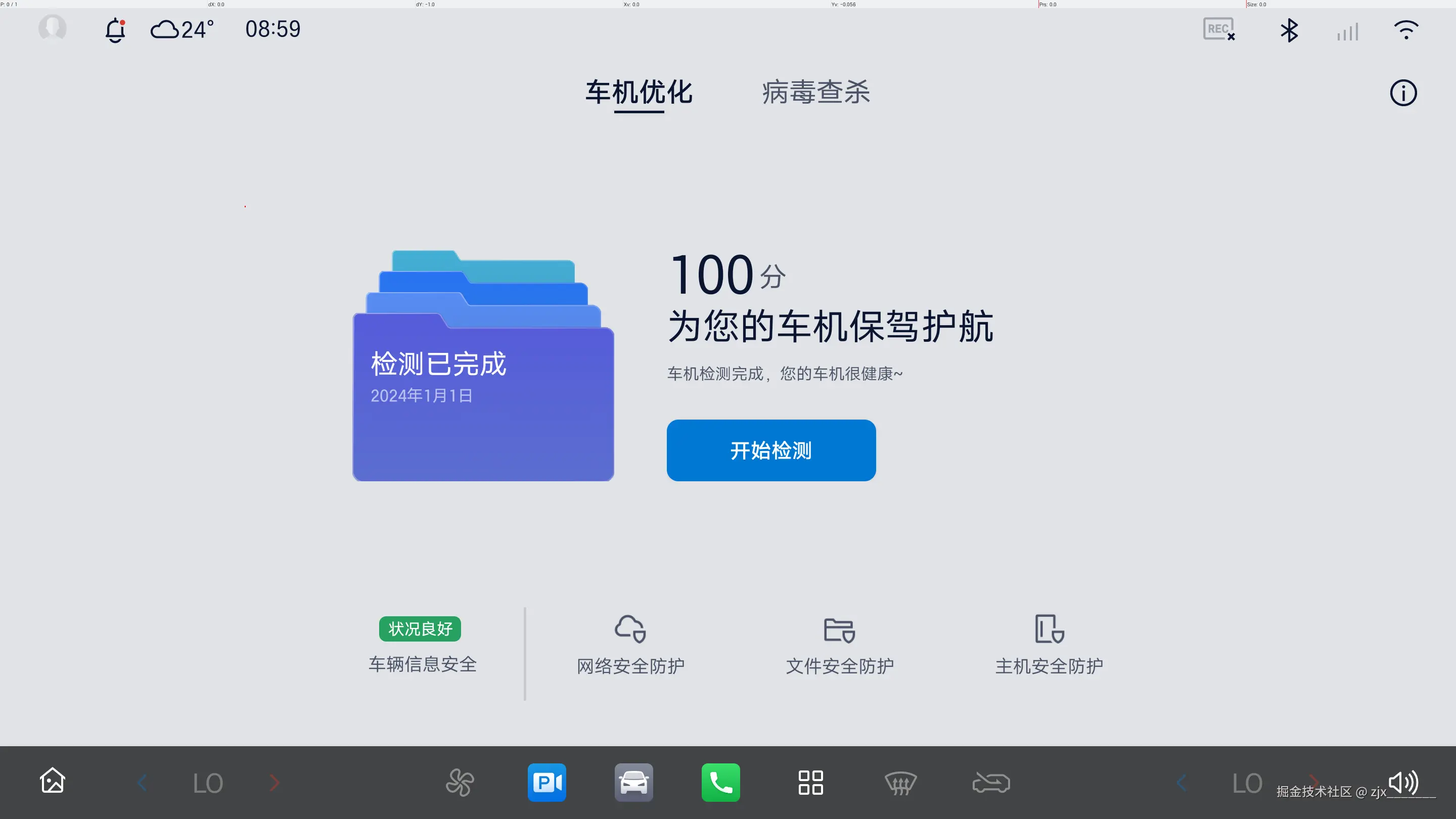1456x819 pixels.
Task: Open the all apps grid
Action: 810,783
